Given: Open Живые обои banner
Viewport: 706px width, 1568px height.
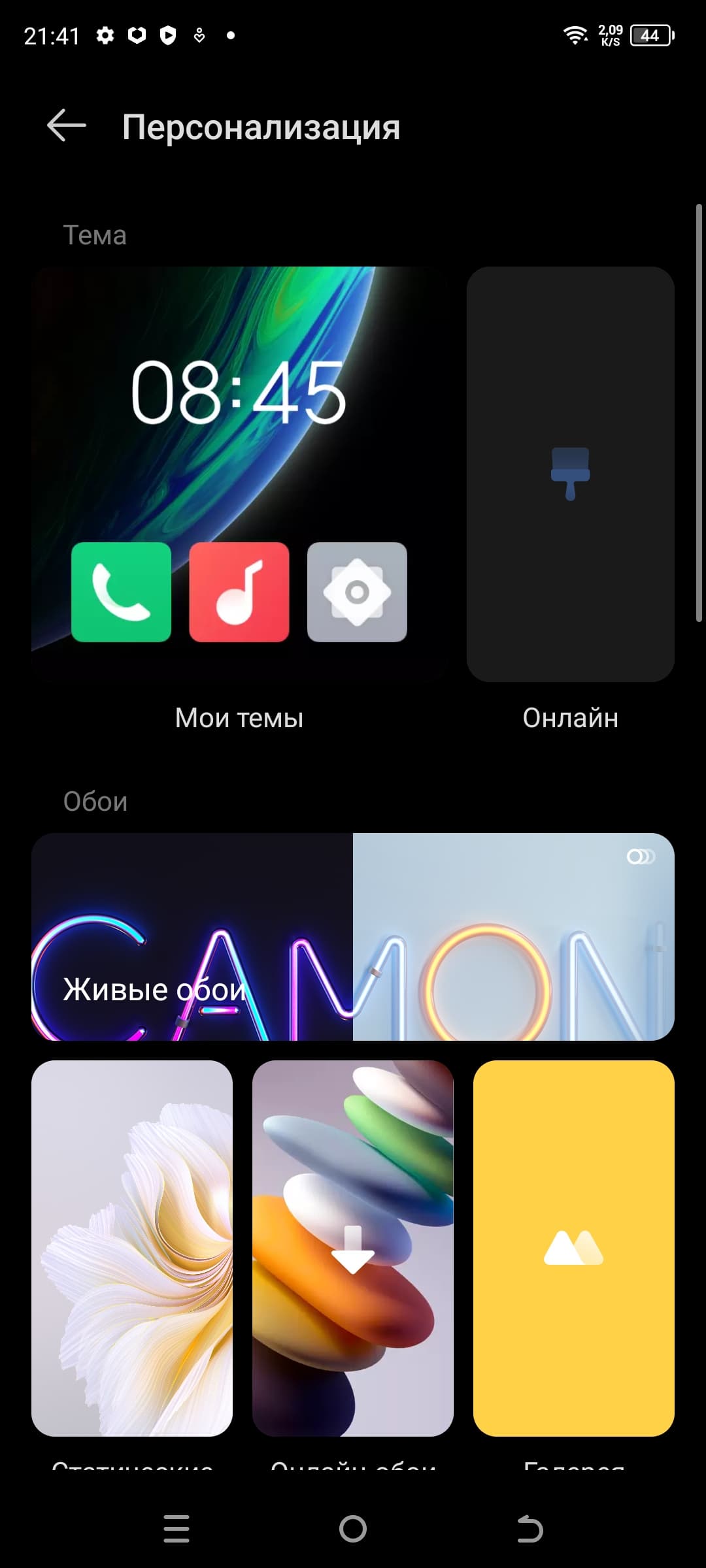Looking at the screenshot, I should (353, 936).
